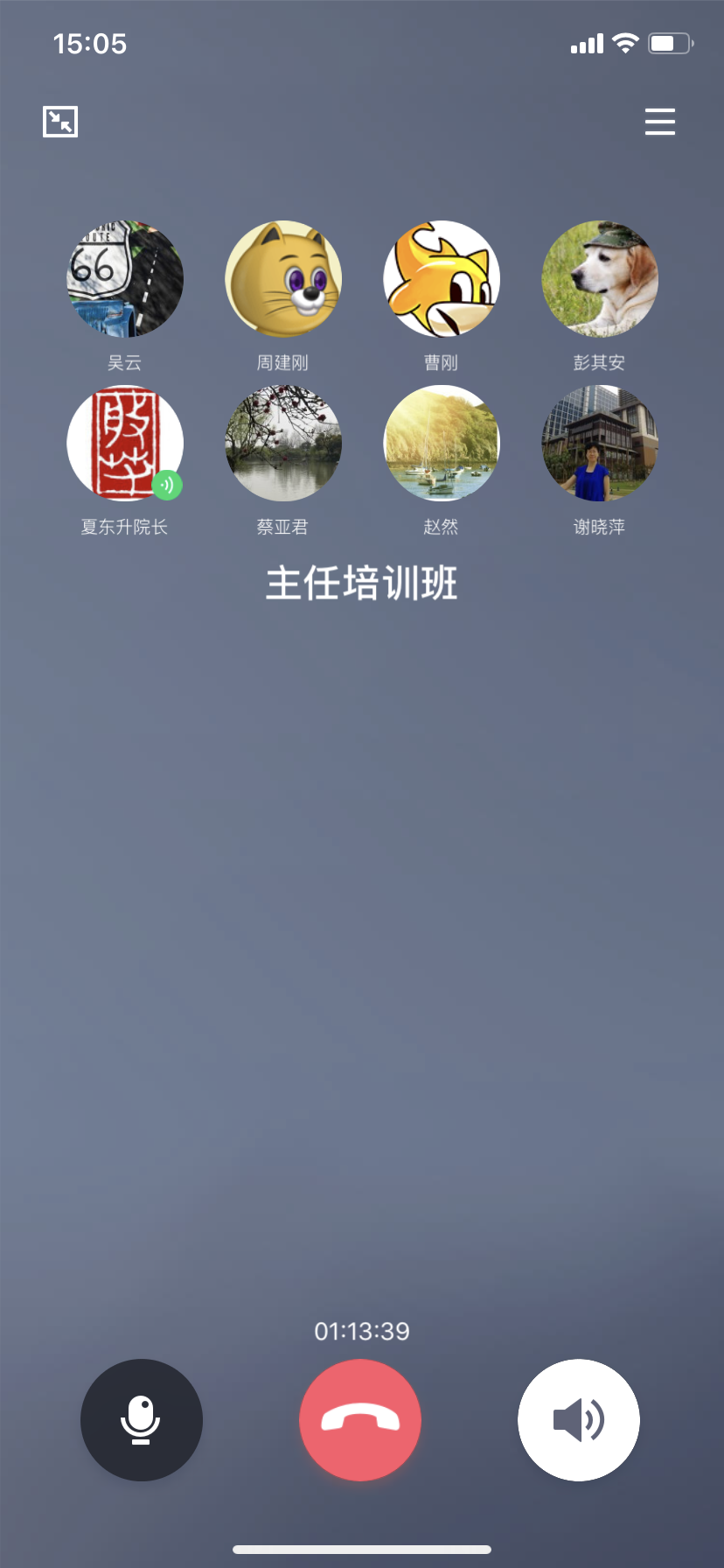Image resolution: width=724 pixels, height=1568 pixels.
Task: Toggle the speaker output
Action: pos(579,1419)
